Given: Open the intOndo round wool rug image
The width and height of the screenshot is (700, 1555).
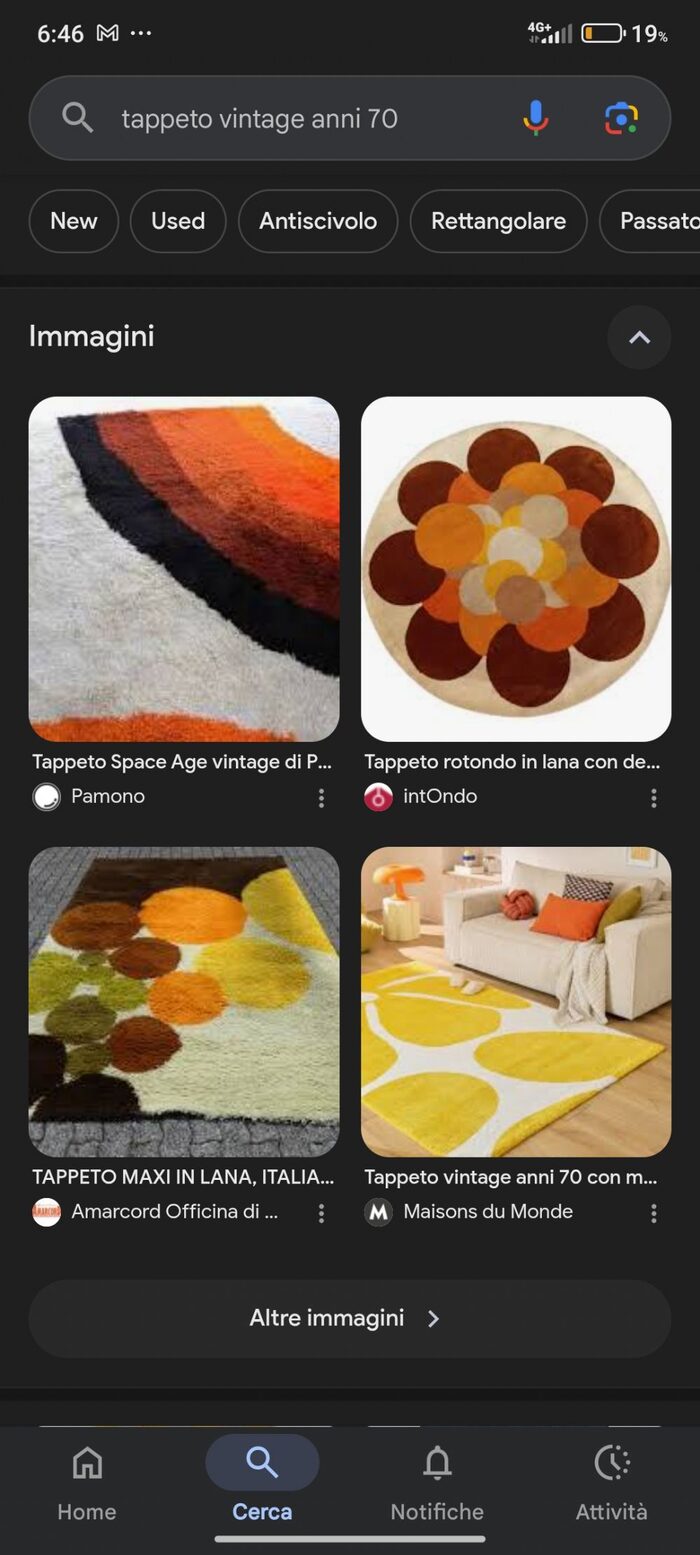Looking at the screenshot, I should point(516,569).
